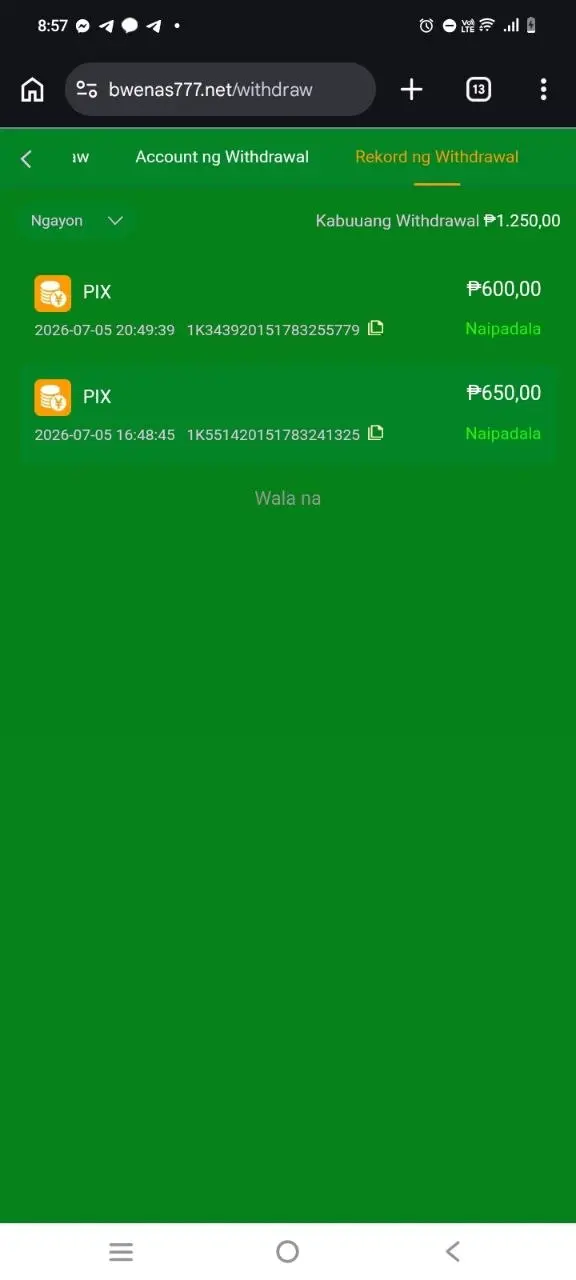Tap the system back button

click(x=453, y=1251)
